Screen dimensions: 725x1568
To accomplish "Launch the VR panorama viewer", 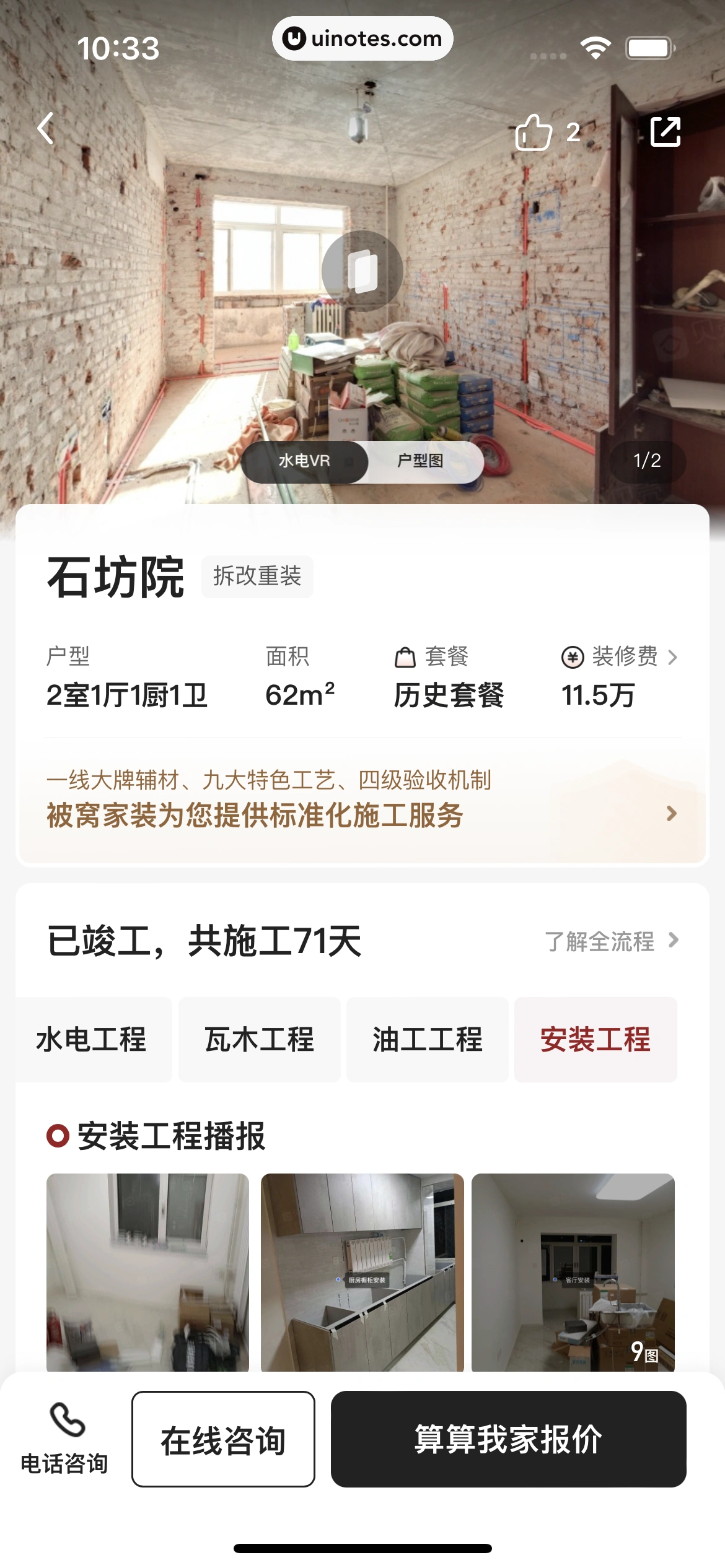I will pyautogui.click(x=362, y=271).
